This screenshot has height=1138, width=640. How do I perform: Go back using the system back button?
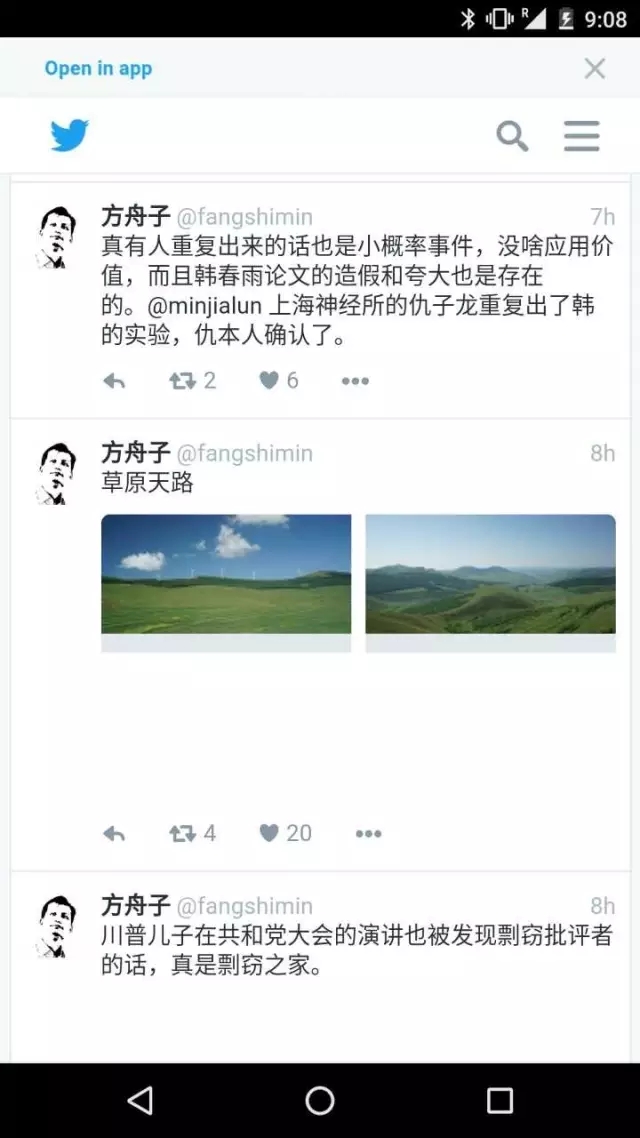pyautogui.click(x=140, y=1101)
